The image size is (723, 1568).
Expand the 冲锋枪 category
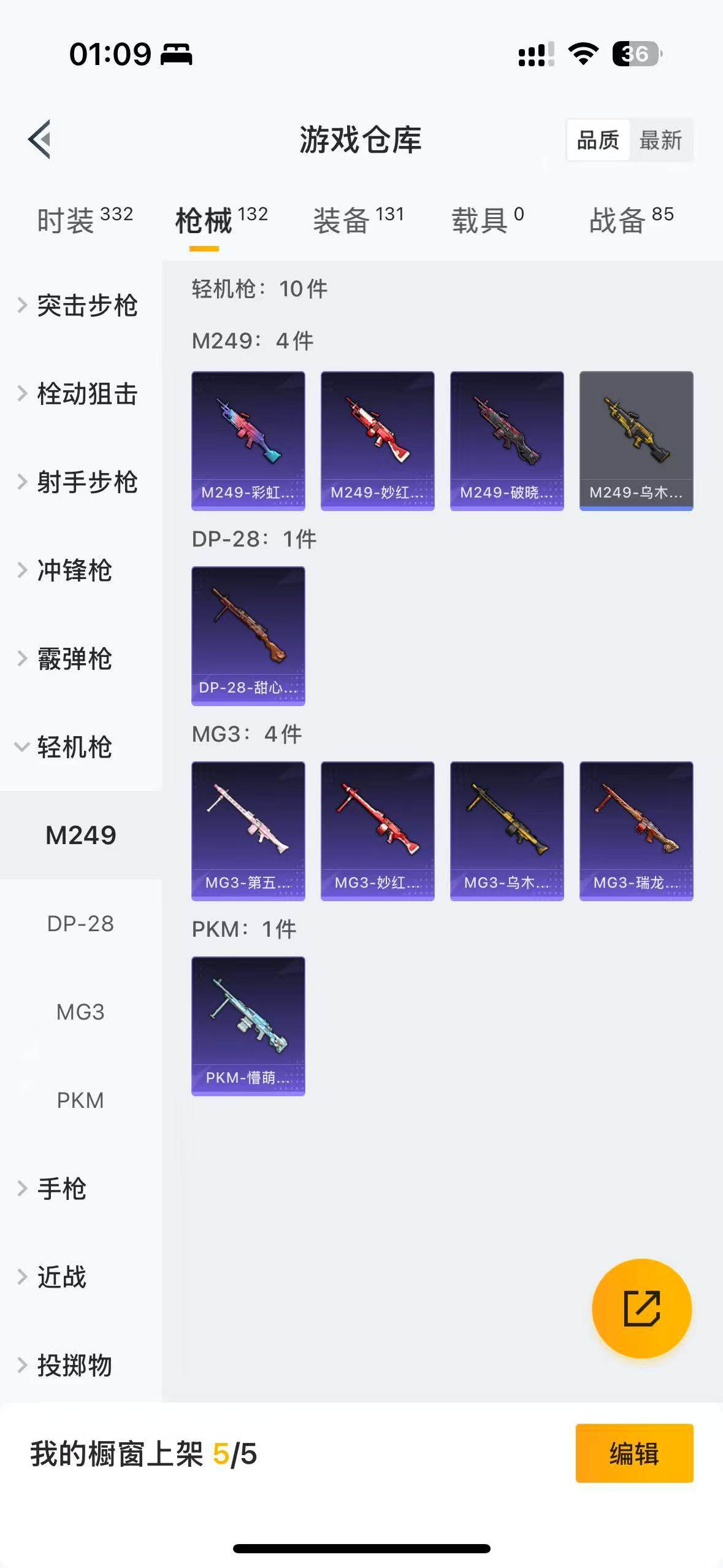tap(74, 571)
